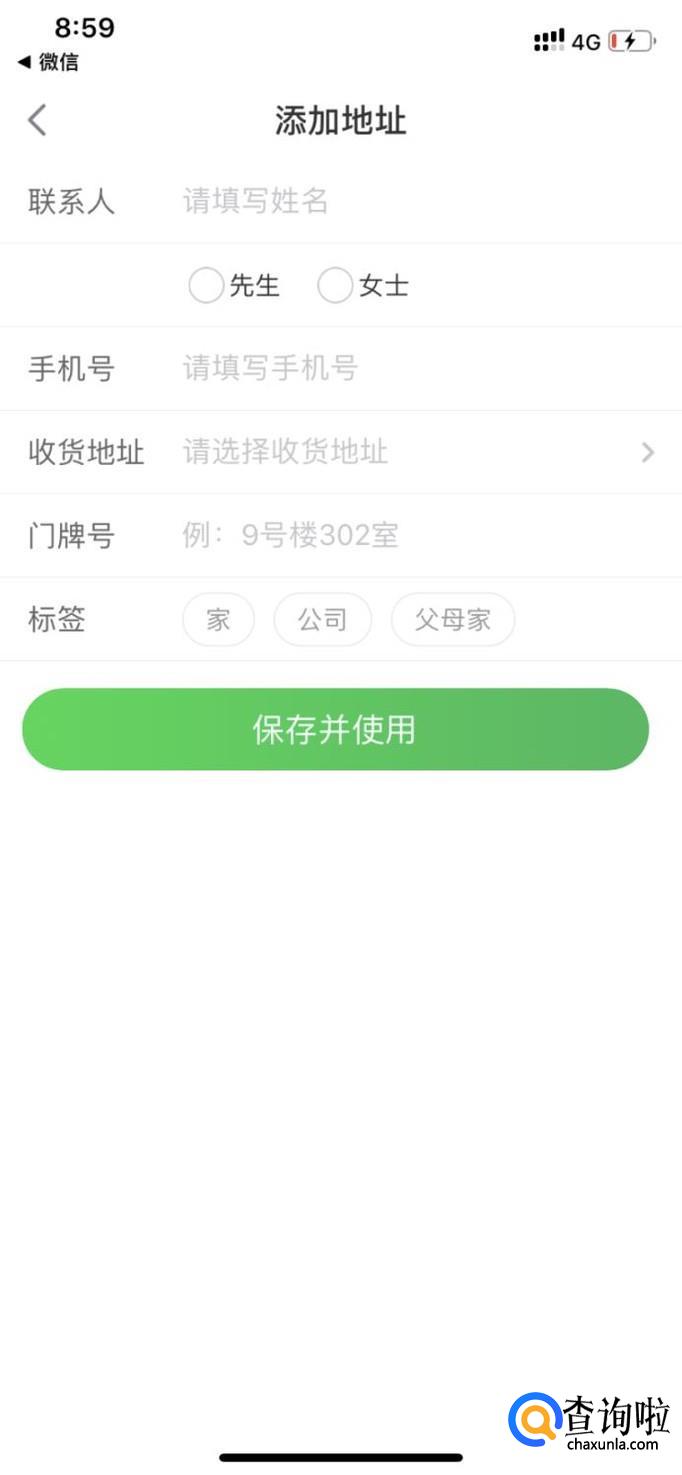This screenshot has width=682, height=1475.
Task: Choose the 家 label chip
Action: 218,619
